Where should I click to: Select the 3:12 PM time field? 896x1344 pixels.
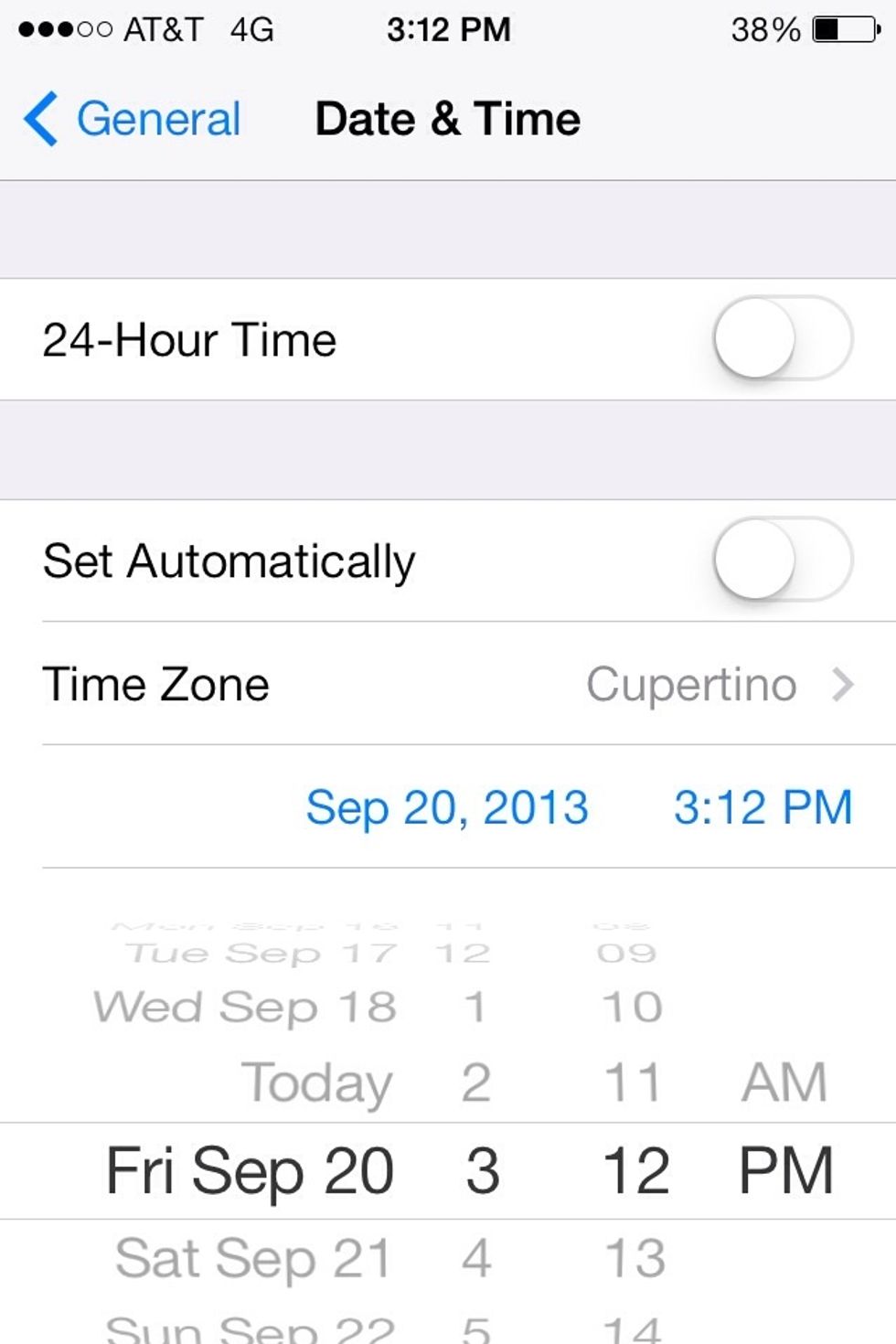[763, 807]
